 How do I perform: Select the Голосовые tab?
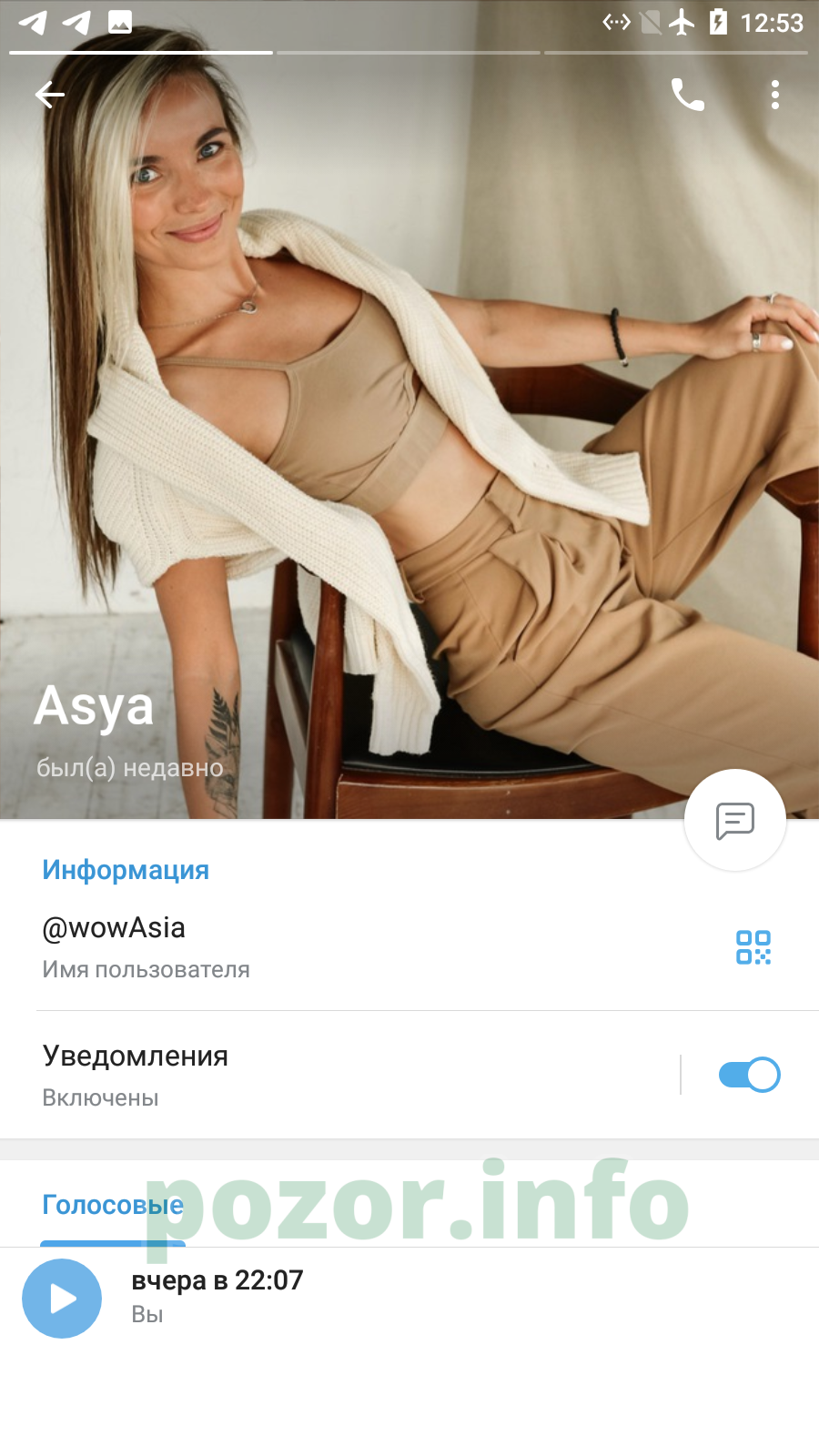tap(113, 1205)
